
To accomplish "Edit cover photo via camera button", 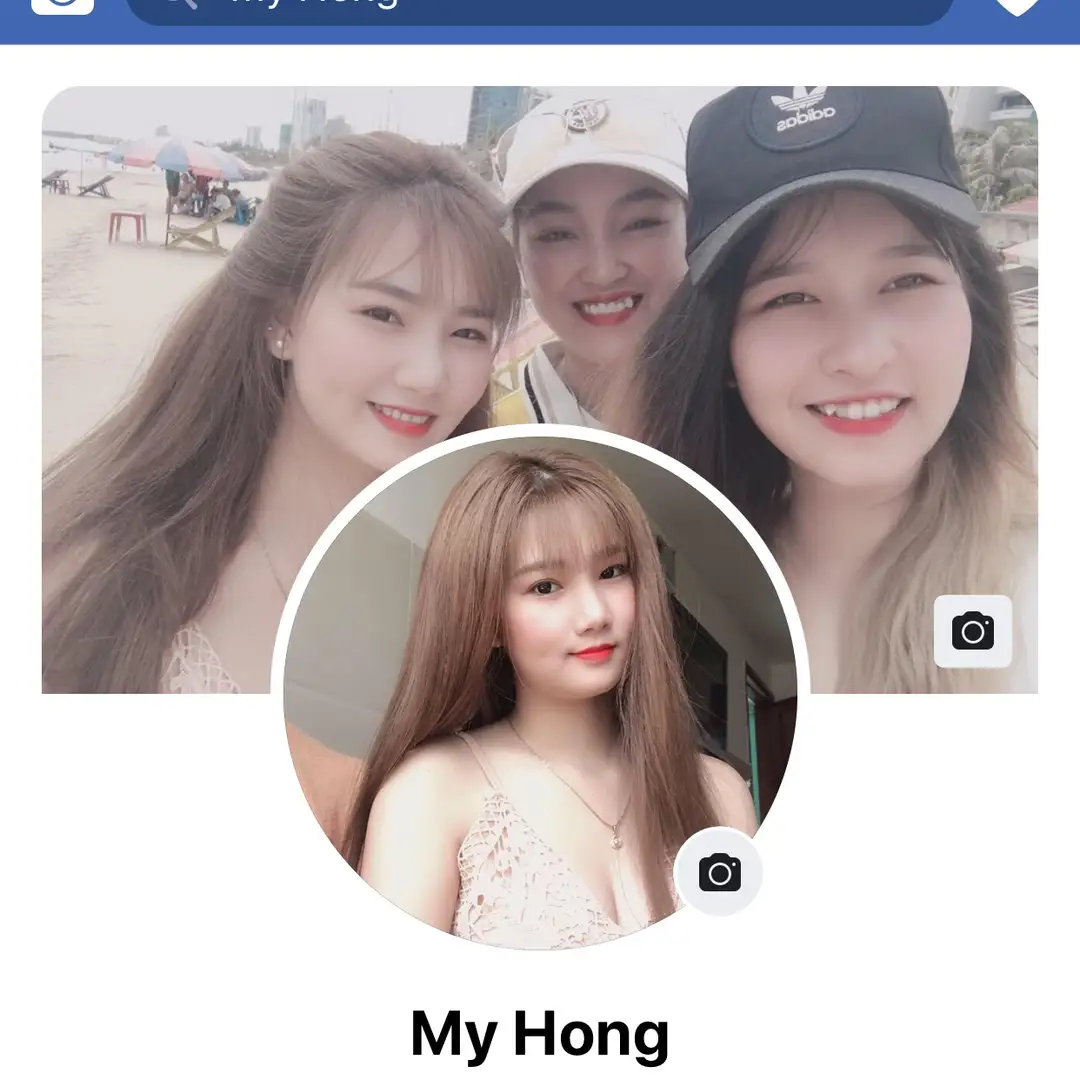I will (972, 631).
